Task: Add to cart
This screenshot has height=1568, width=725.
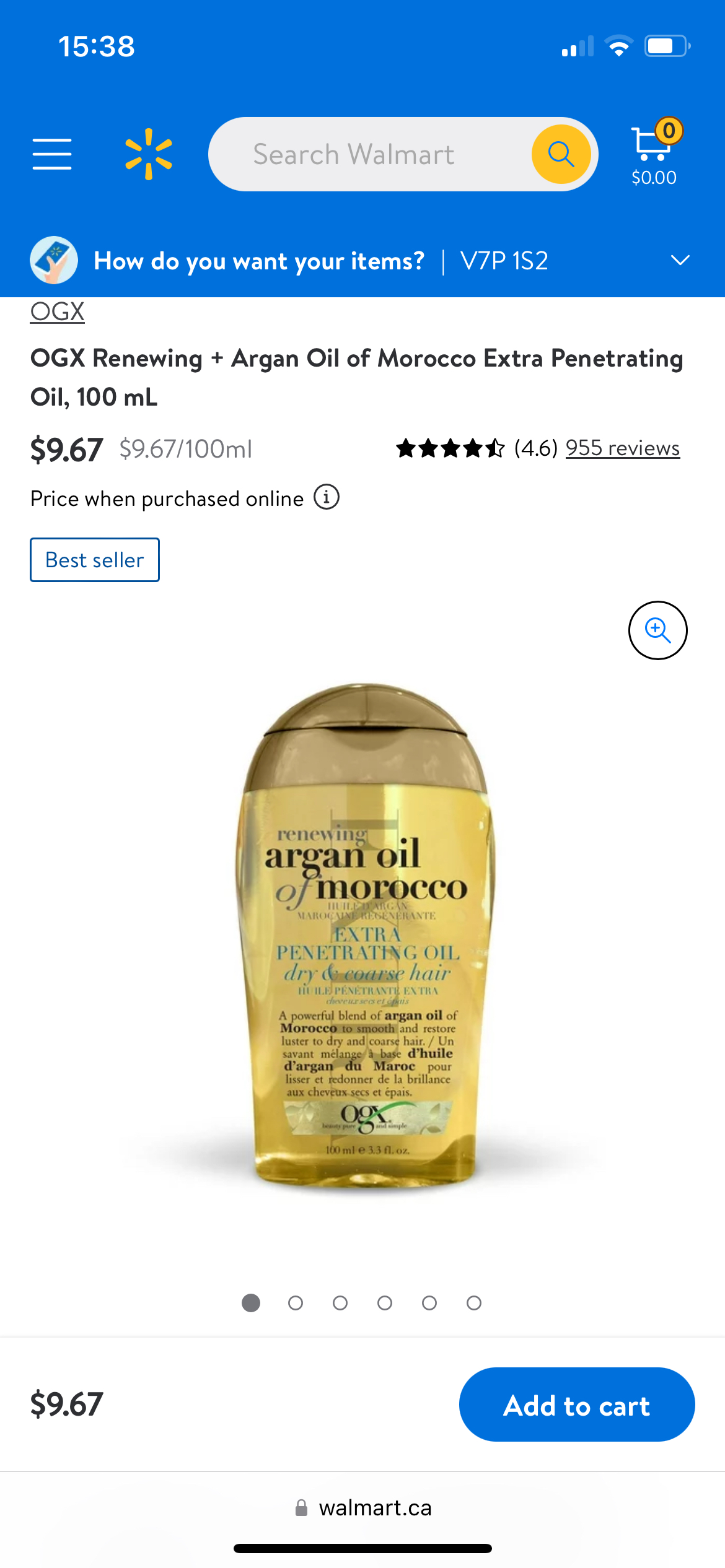Action: point(576,1405)
